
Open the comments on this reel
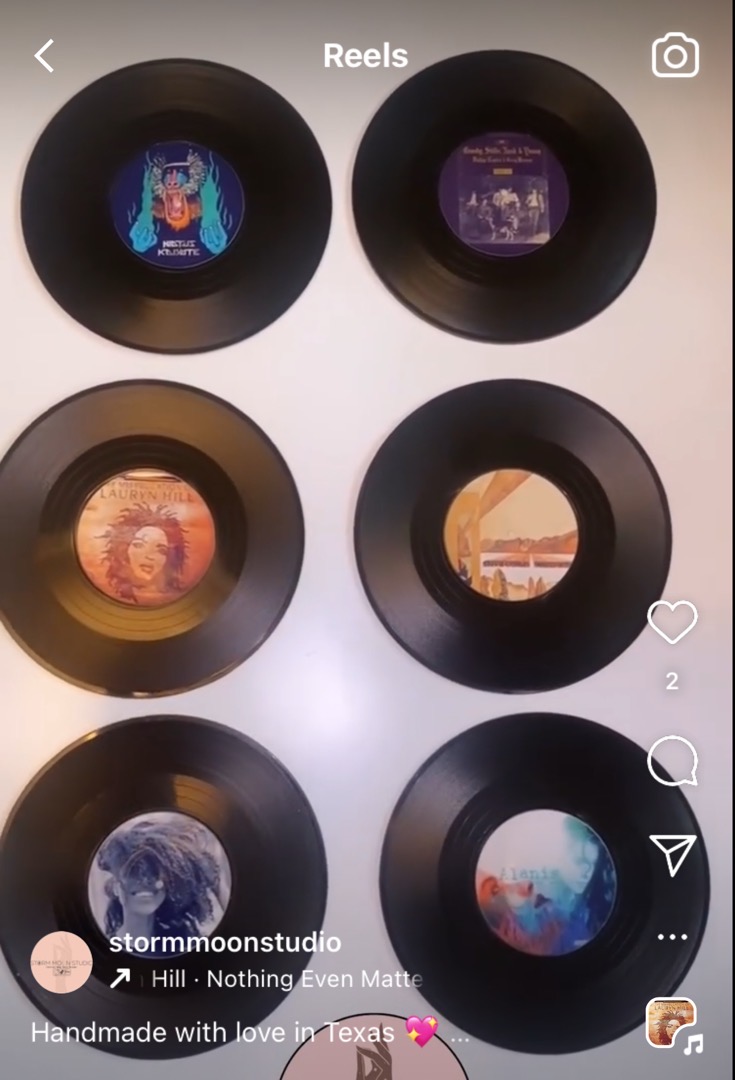[672, 764]
